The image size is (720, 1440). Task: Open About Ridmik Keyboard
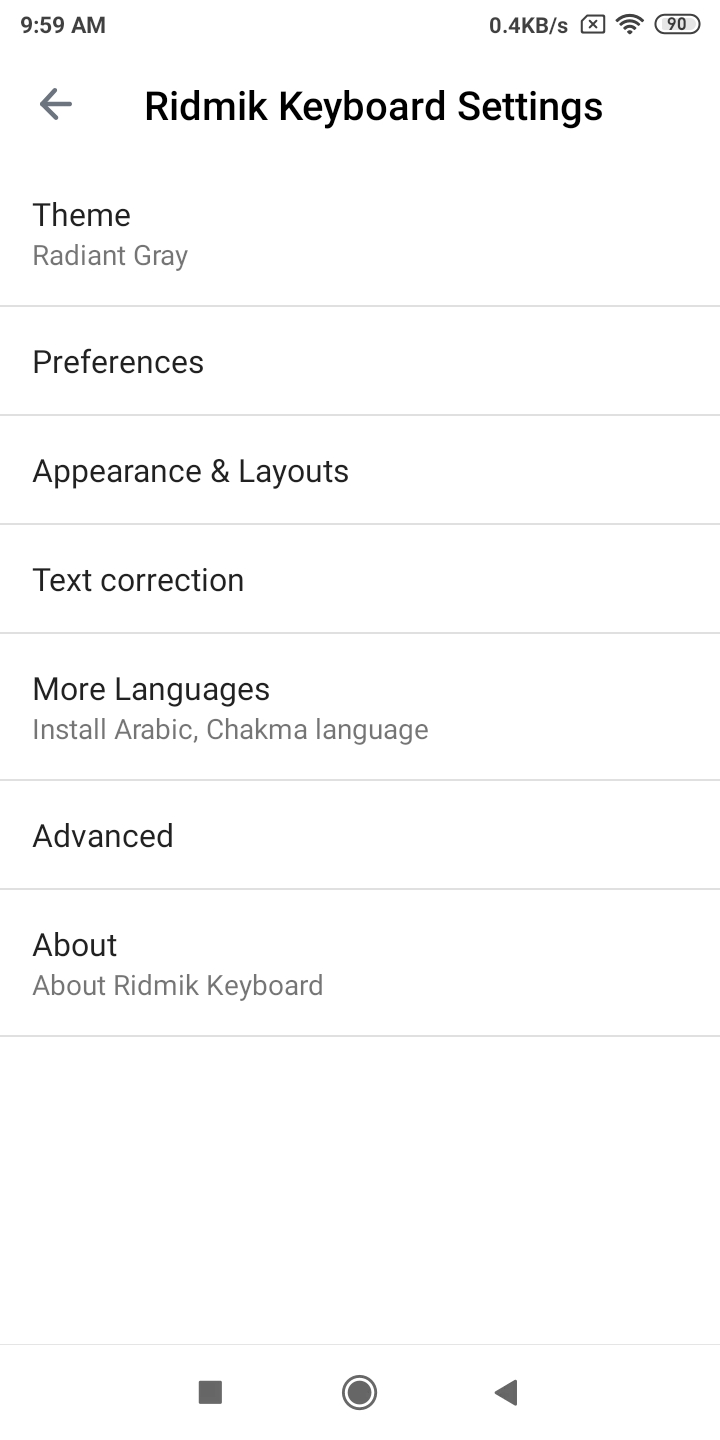[x=360, y=963]
